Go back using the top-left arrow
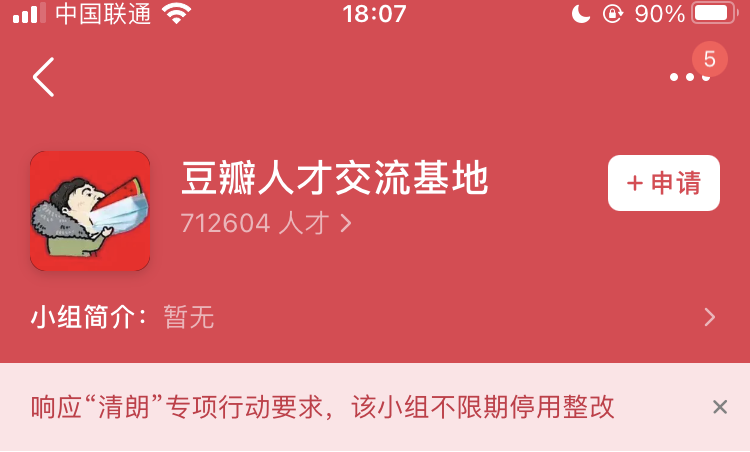Image resolution: width=750 pixels, height=452 pixels. pos(43,77)
